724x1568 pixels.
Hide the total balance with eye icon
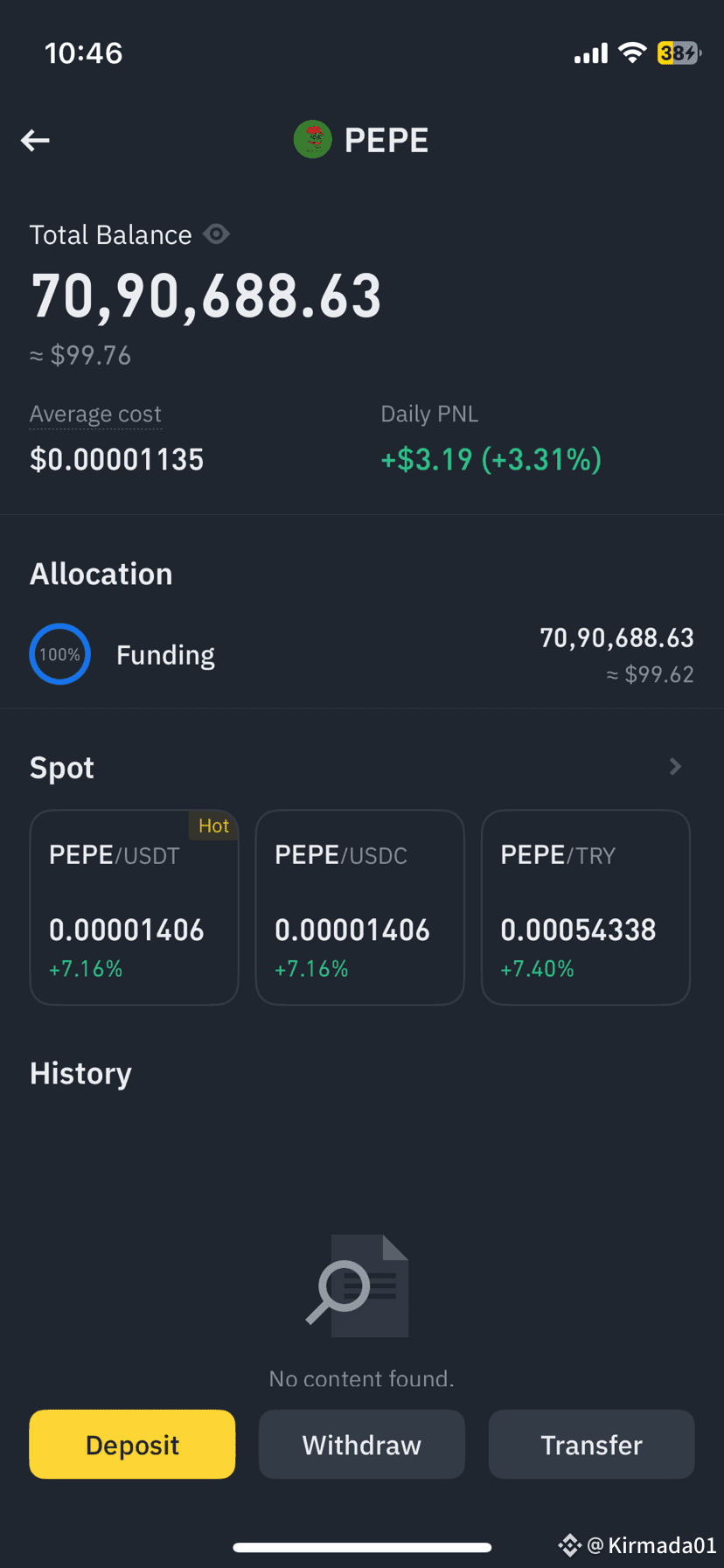pos(216,234)
